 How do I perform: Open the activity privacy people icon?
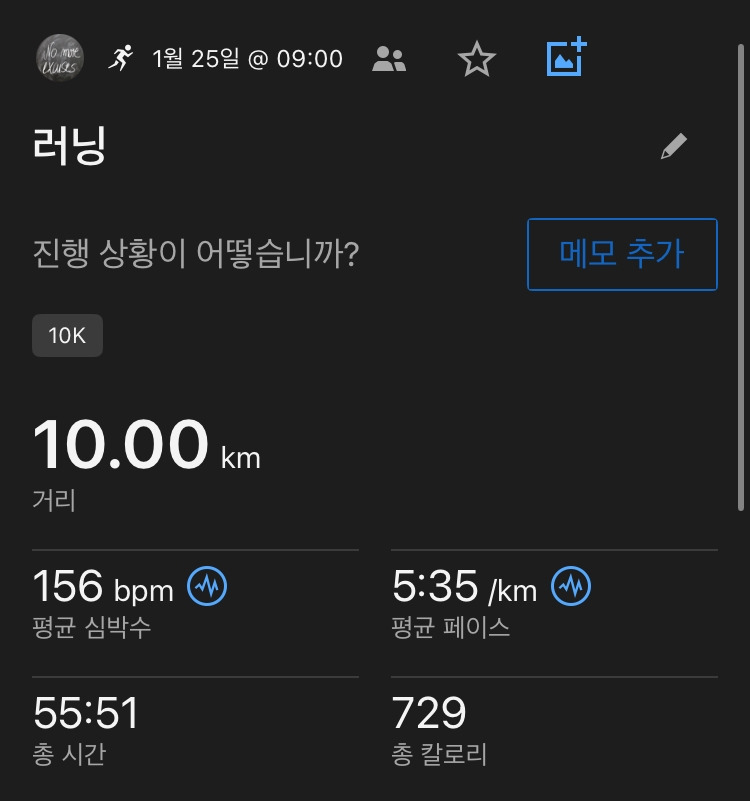point(389,59)
